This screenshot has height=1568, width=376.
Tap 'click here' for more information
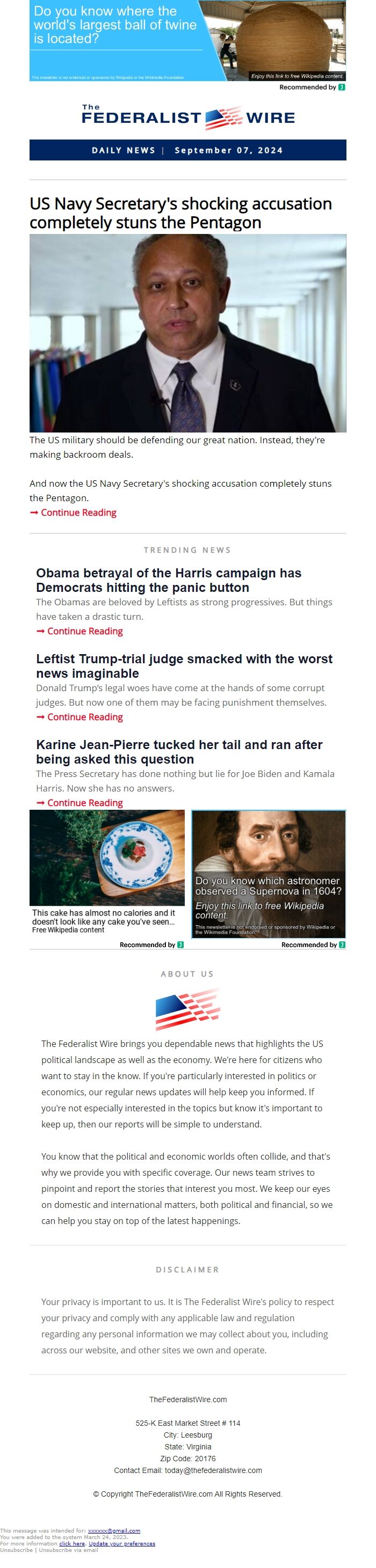pyautogui.click(x=71, y=1543)
